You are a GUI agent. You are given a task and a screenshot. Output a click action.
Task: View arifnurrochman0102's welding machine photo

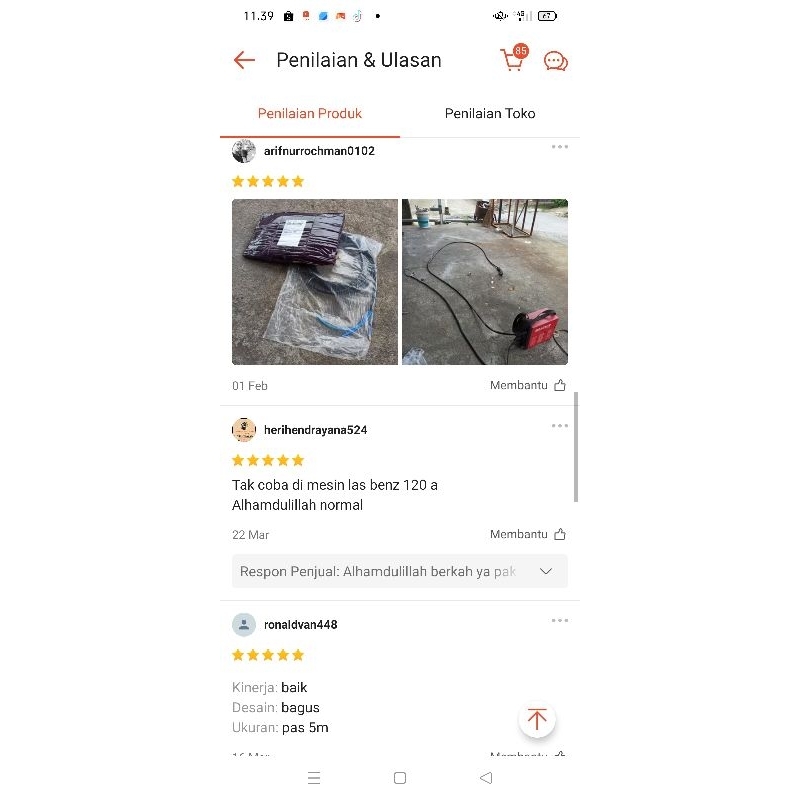485,282
